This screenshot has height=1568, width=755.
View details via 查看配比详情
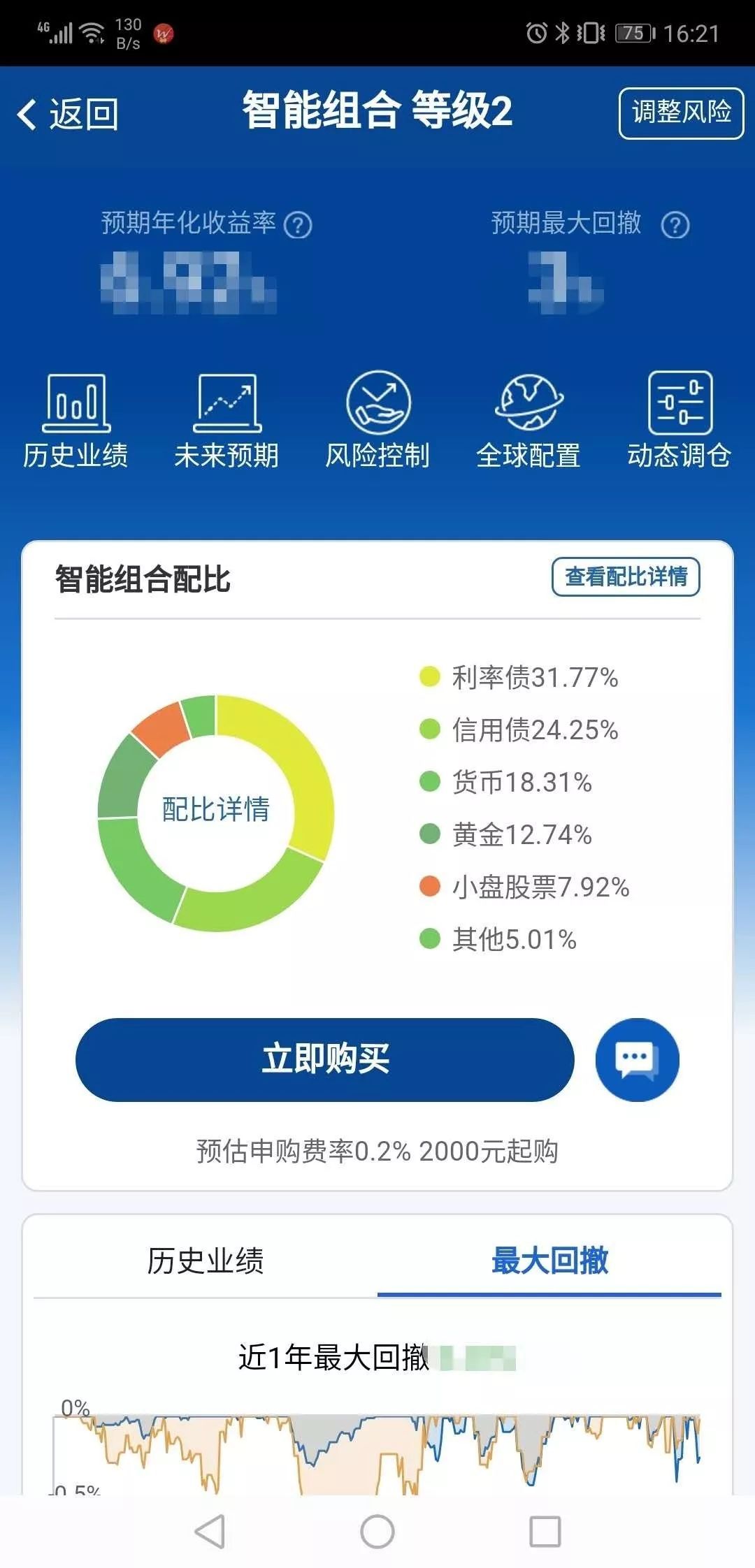click(x=626, y=576)
